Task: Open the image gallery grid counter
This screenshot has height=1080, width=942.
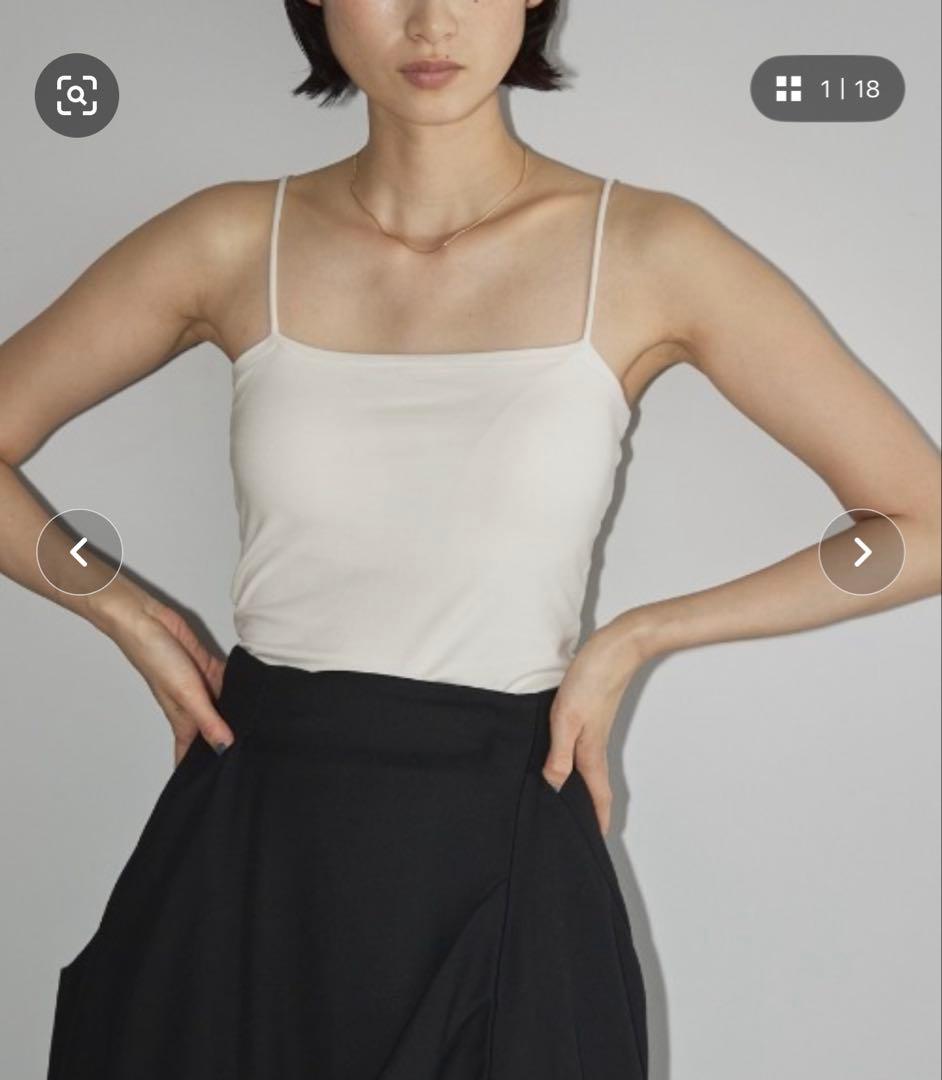Action: pos(827,89)
